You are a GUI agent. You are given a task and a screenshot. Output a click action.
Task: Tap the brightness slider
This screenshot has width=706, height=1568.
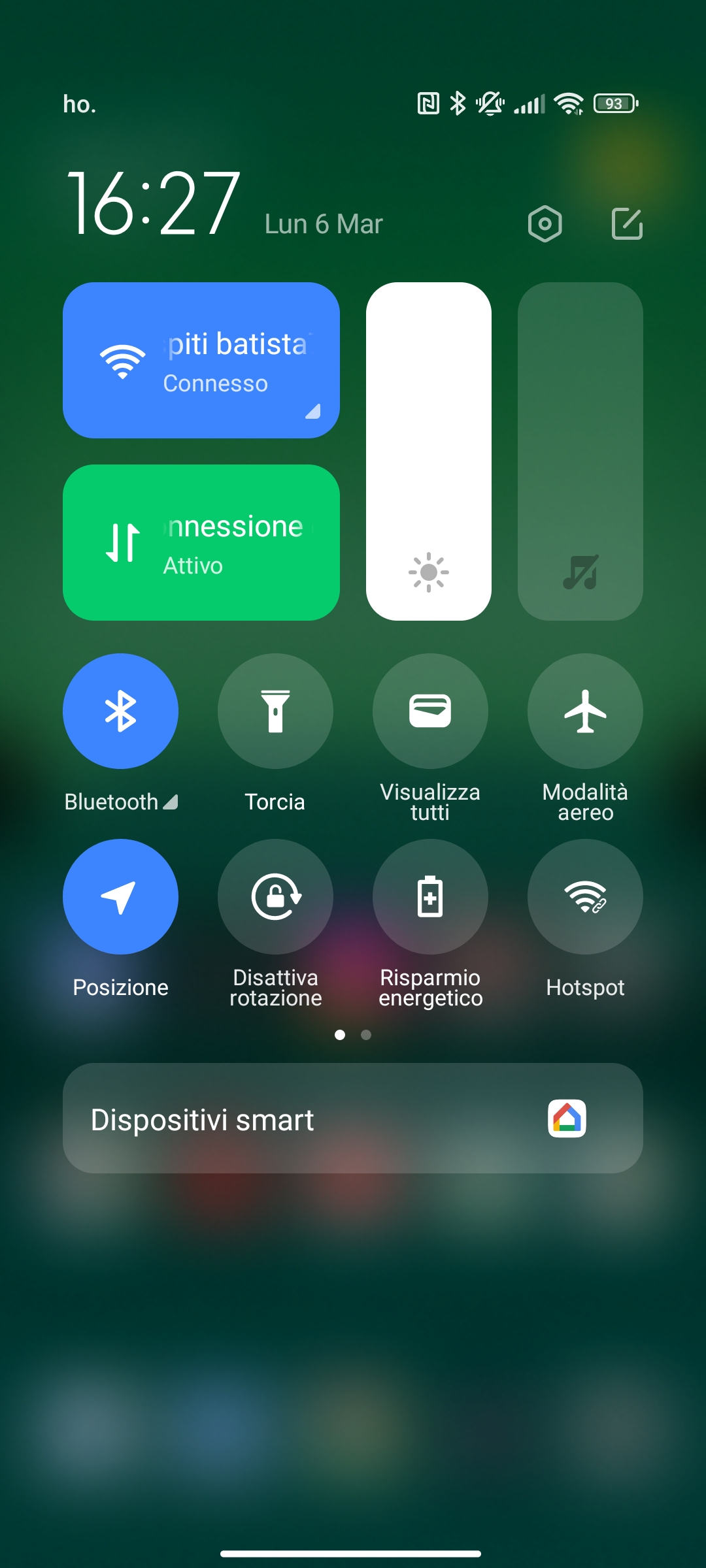click(429, 451)
